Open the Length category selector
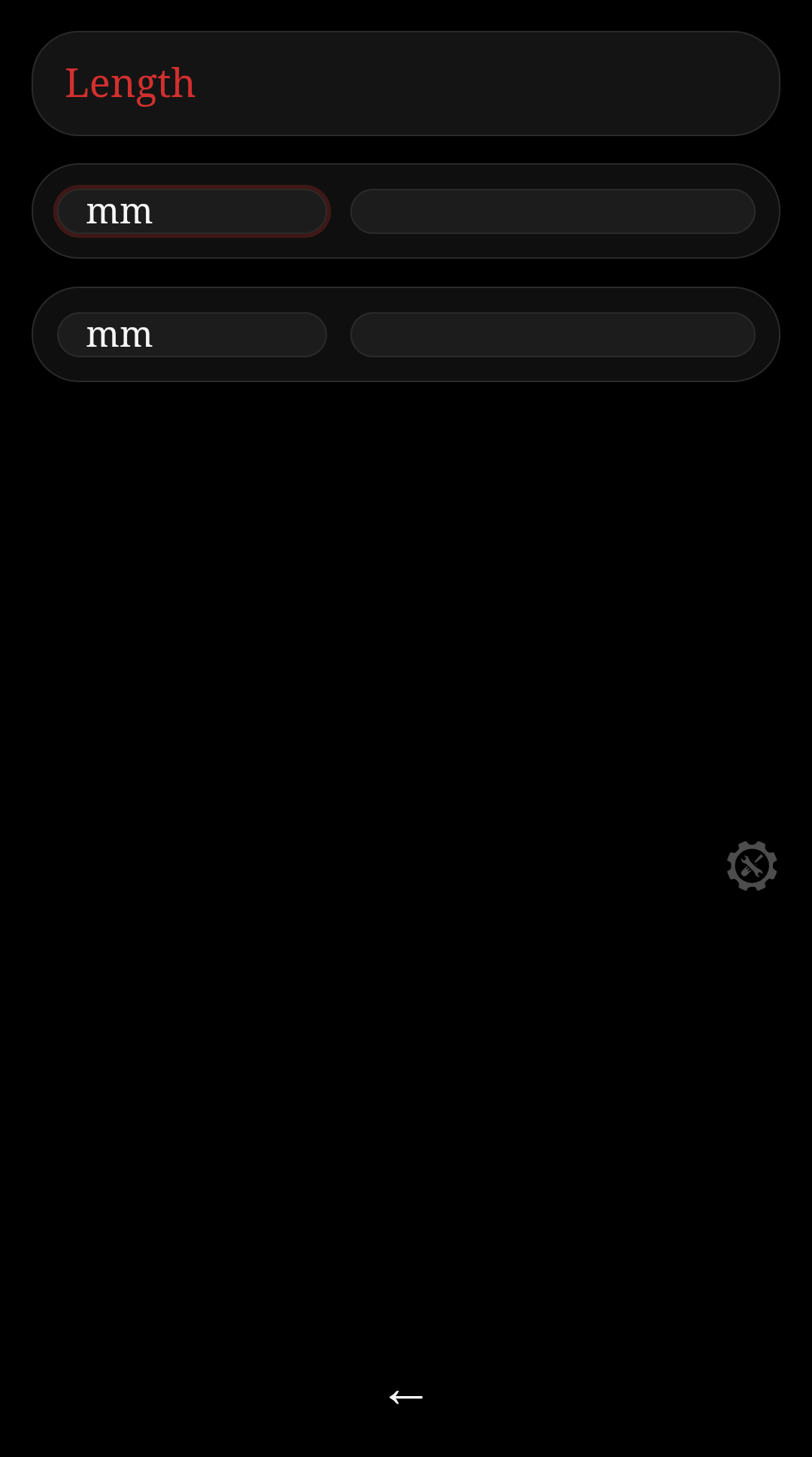 [x=405, y=83]
